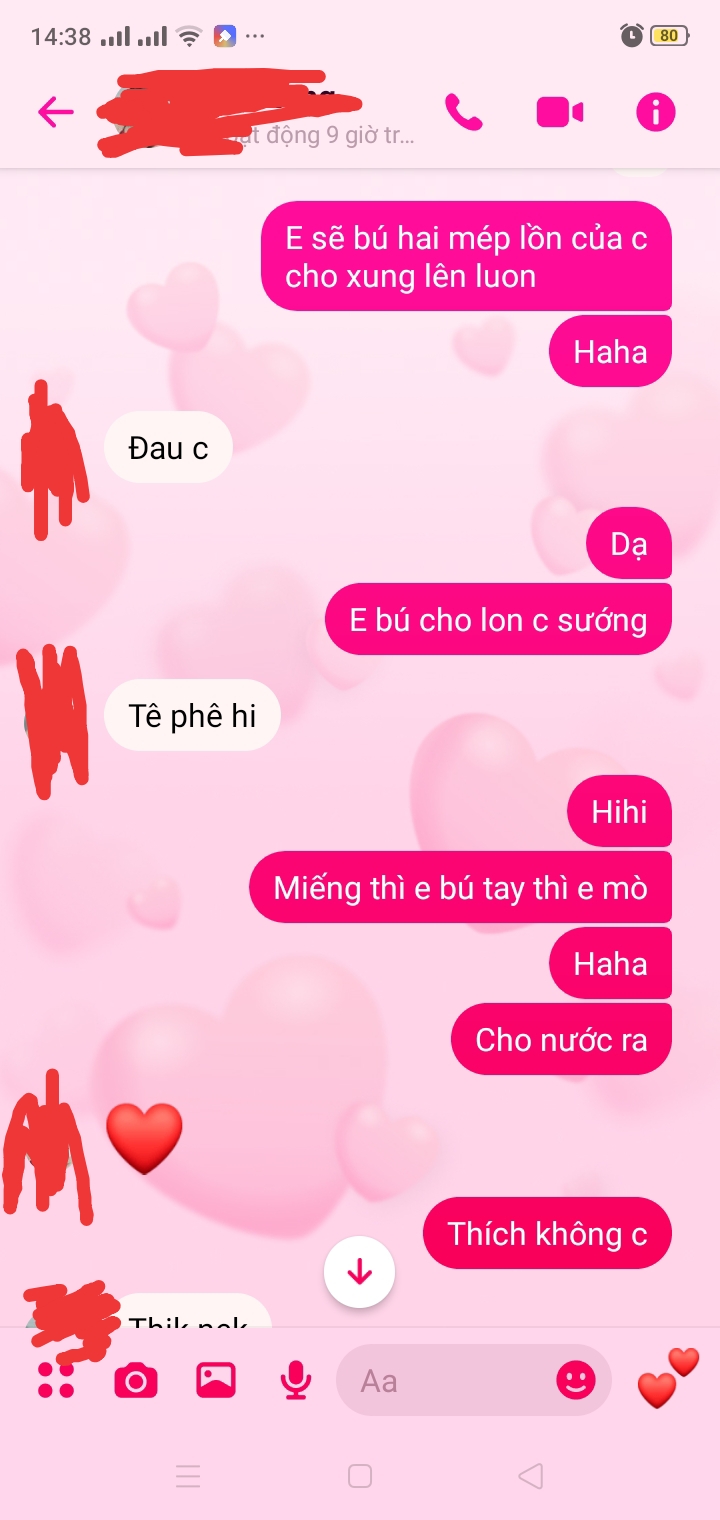The image size is (720, 1520).
Task: Record a voice message with microphone
Action: (294, 1381)
